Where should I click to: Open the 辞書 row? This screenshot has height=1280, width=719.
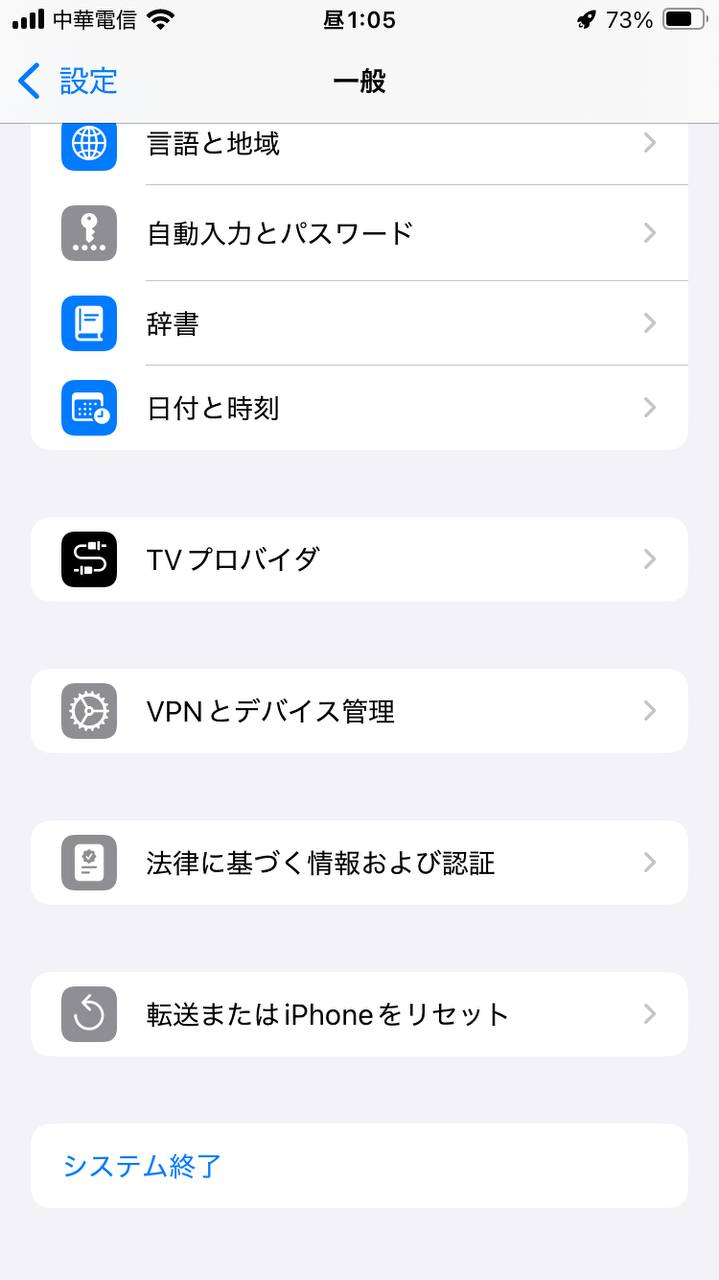click(x=359, y=323)
